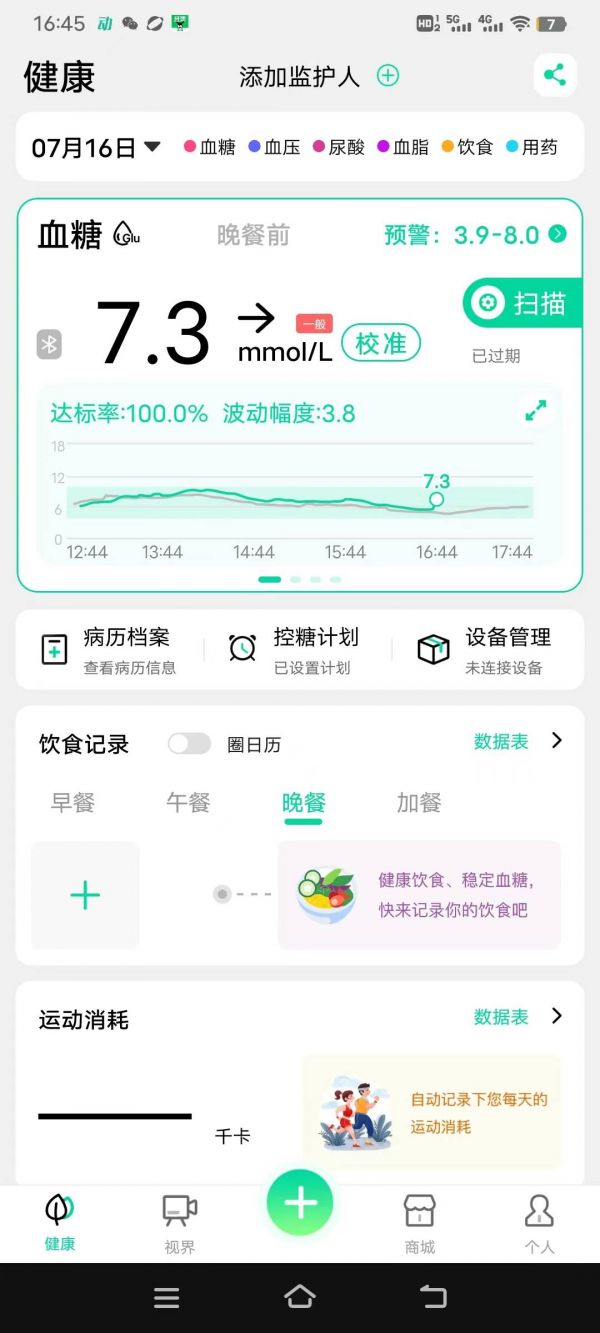Switch to the 午餐 tab
The width and height of the screenshot is (600, 1333).
(x=188, y=803)
